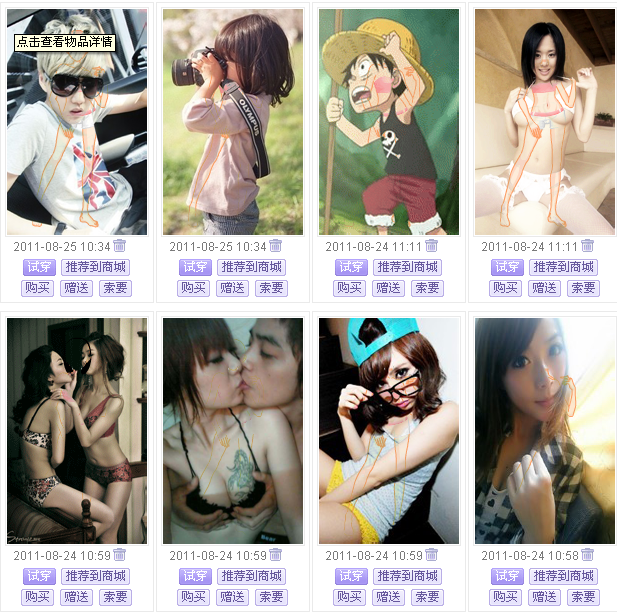Open the teal-cap girl with glasses item tile
Viewport: 617px width, 613px height.
(x=389, y=431)
